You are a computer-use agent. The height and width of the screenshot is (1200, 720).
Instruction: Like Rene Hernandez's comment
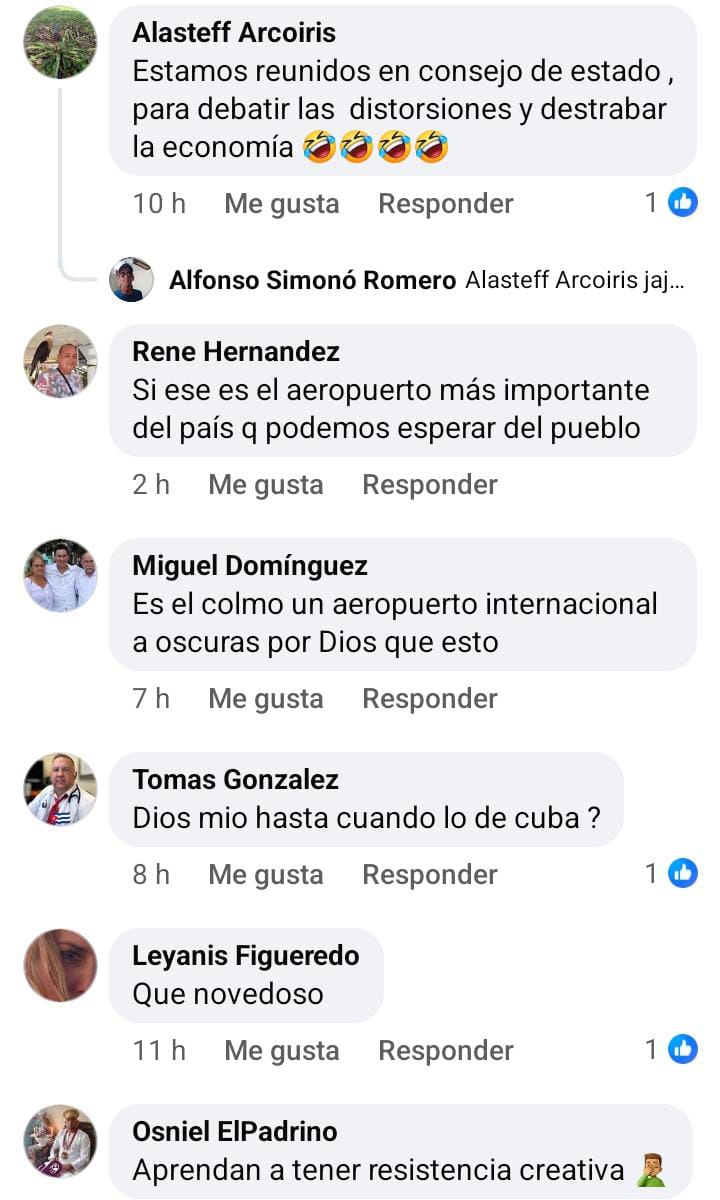point(265,485)
